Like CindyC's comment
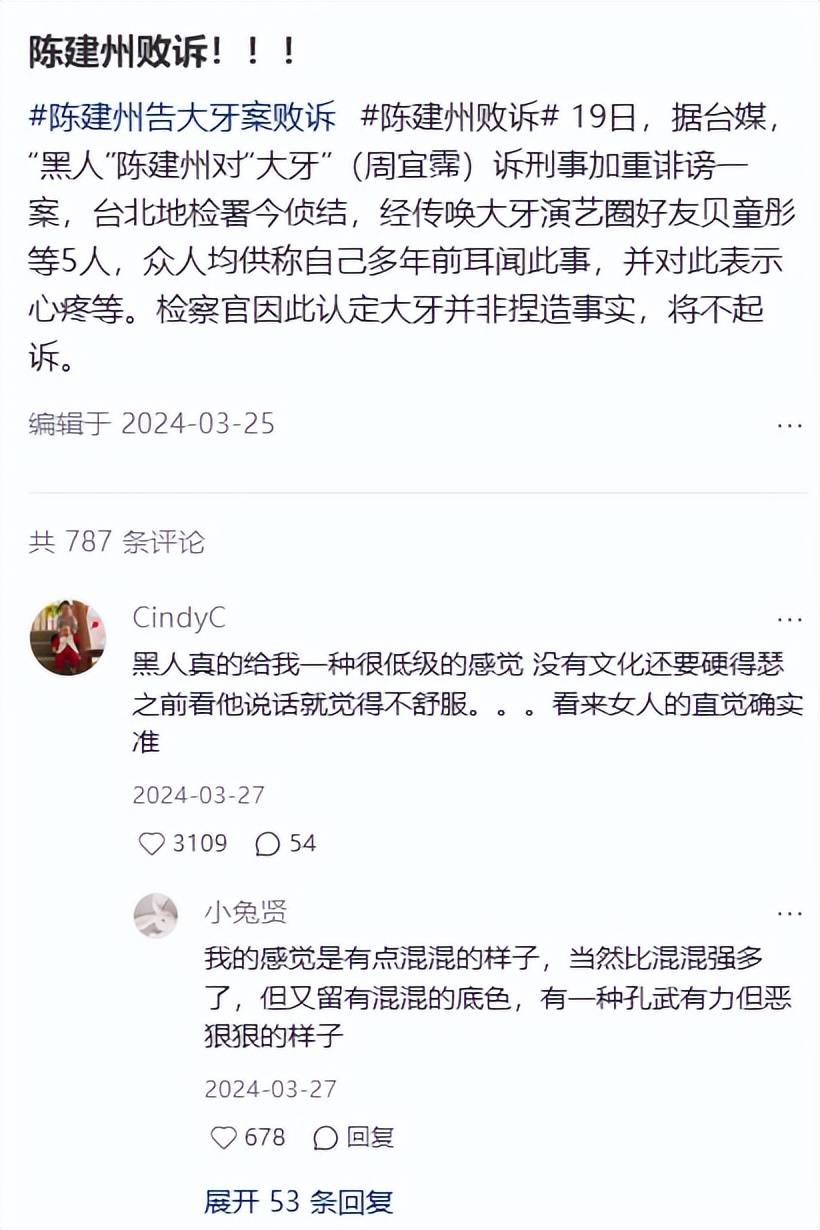This screenshot has height=1230, width=820. (x=152, y=844)
